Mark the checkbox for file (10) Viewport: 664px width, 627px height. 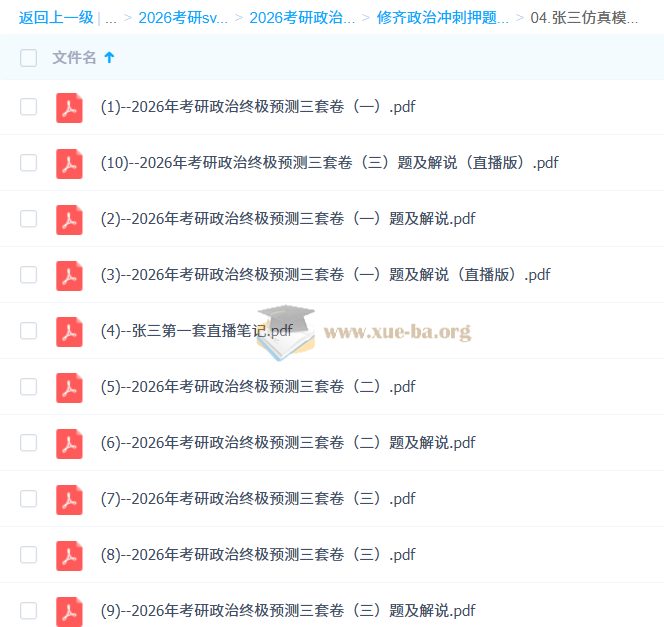point(29,163)
